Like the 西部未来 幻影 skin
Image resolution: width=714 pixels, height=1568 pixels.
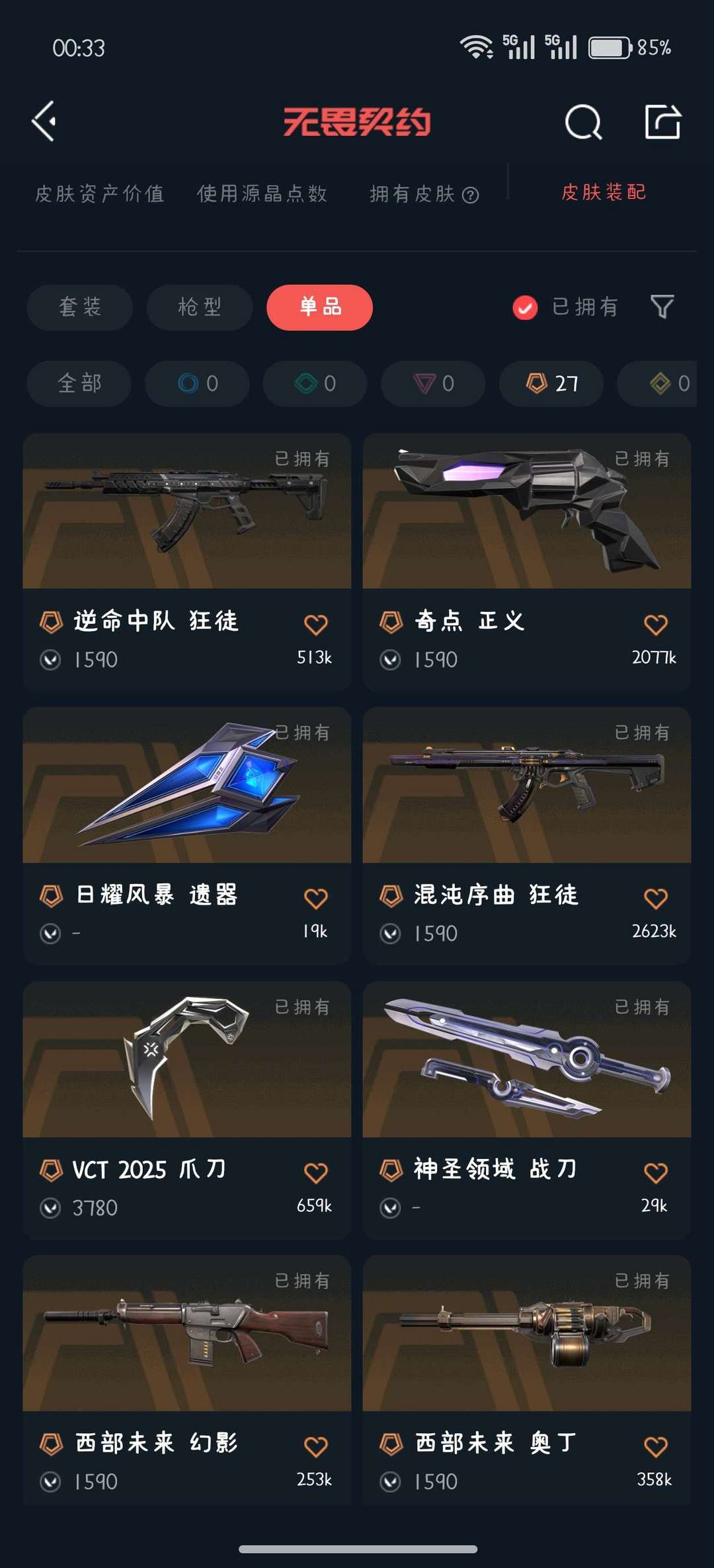pos(316,1446)
